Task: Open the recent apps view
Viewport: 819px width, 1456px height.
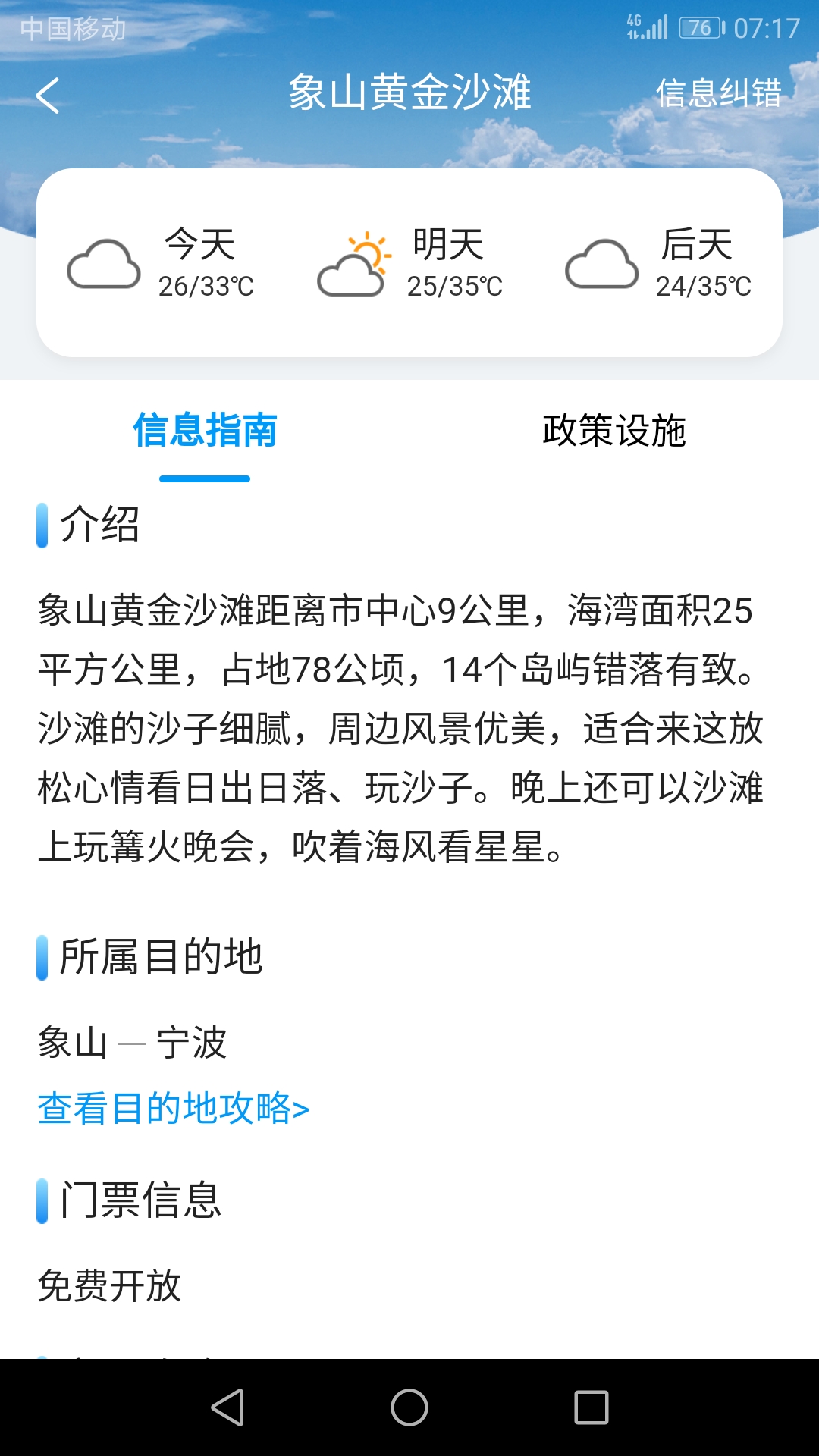Action: click(591, 1407)
